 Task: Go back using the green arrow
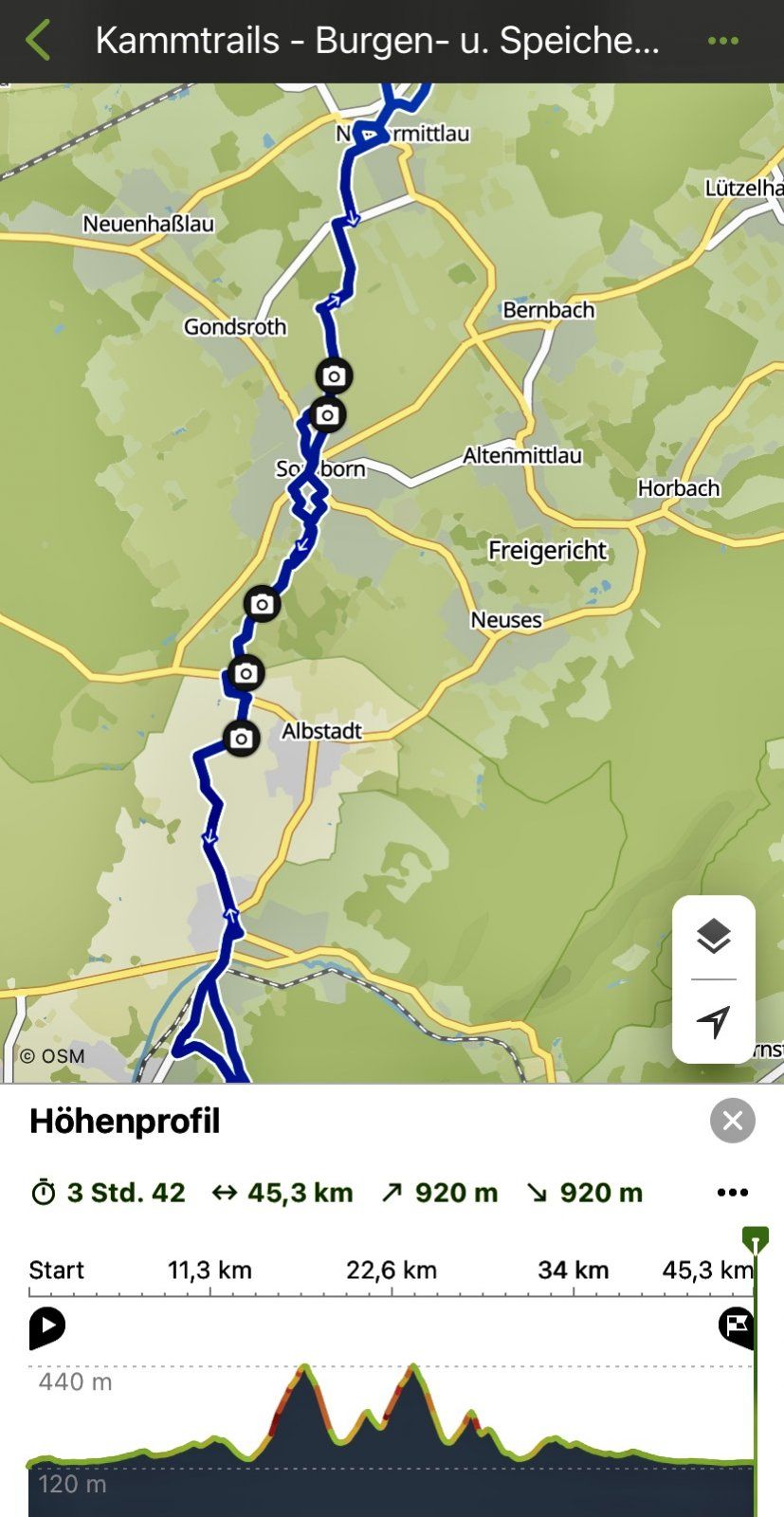38,41
